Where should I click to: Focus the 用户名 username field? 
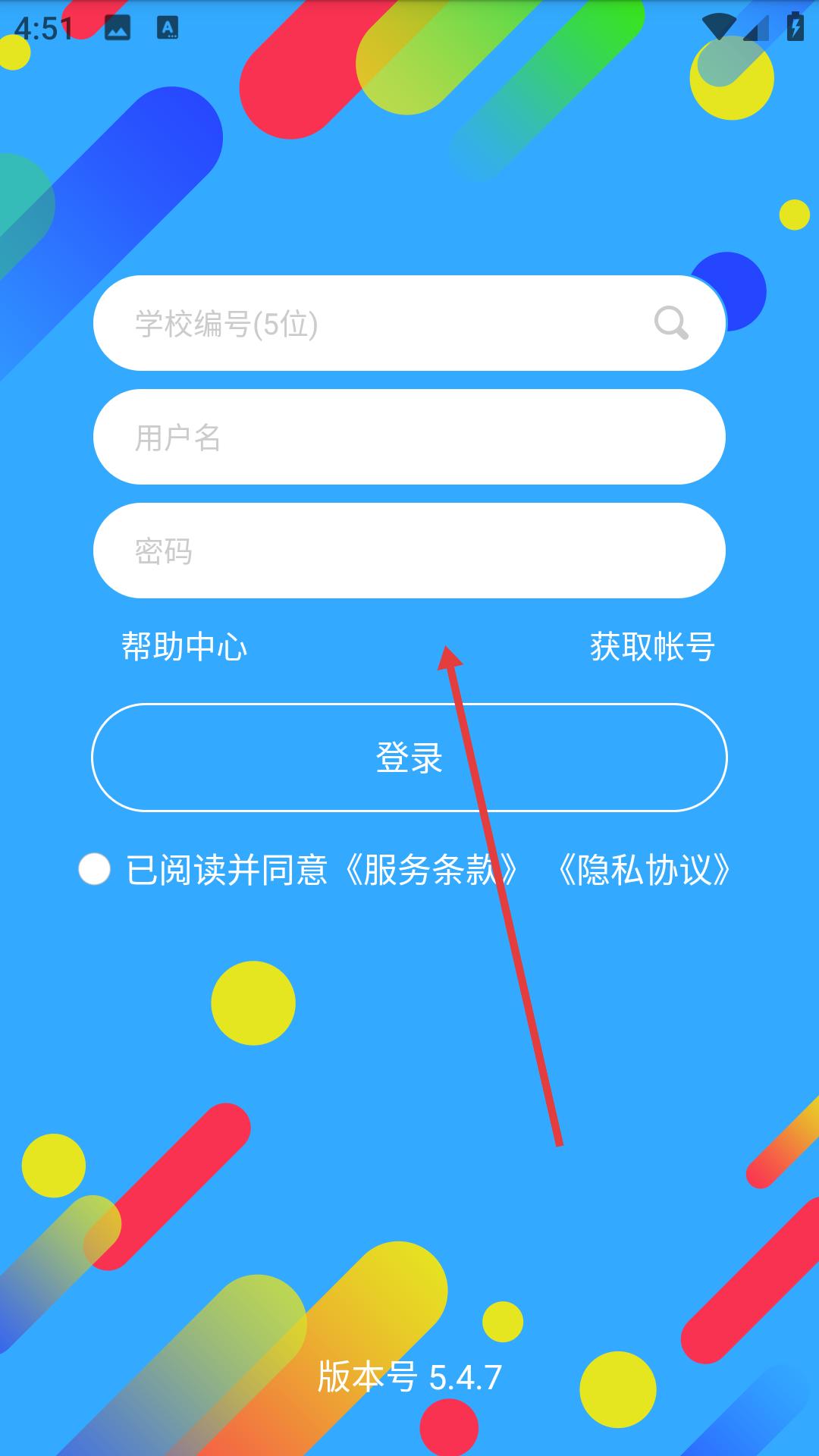pos(409,437)
